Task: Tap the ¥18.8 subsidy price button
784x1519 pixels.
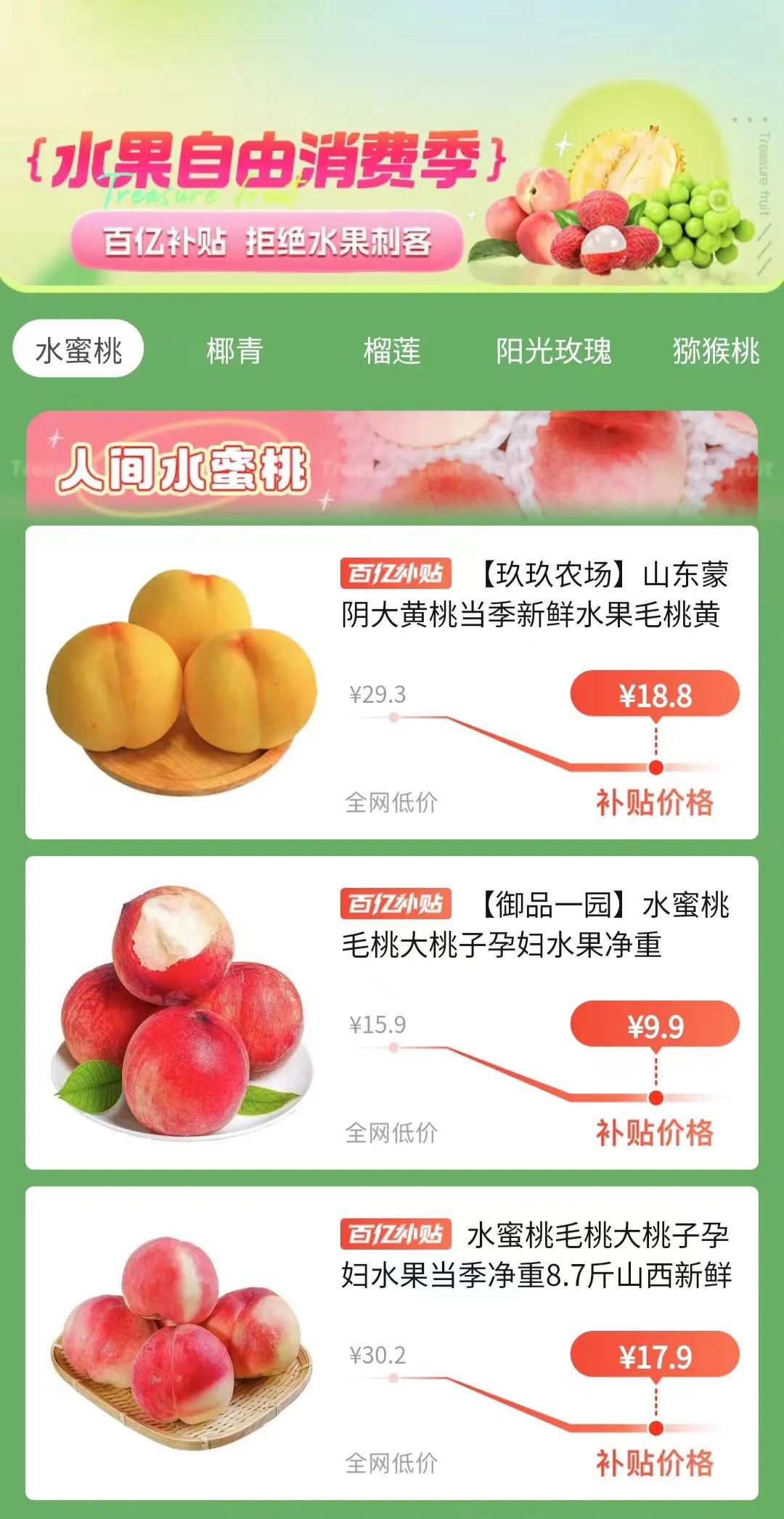Action: pos(655,695)
